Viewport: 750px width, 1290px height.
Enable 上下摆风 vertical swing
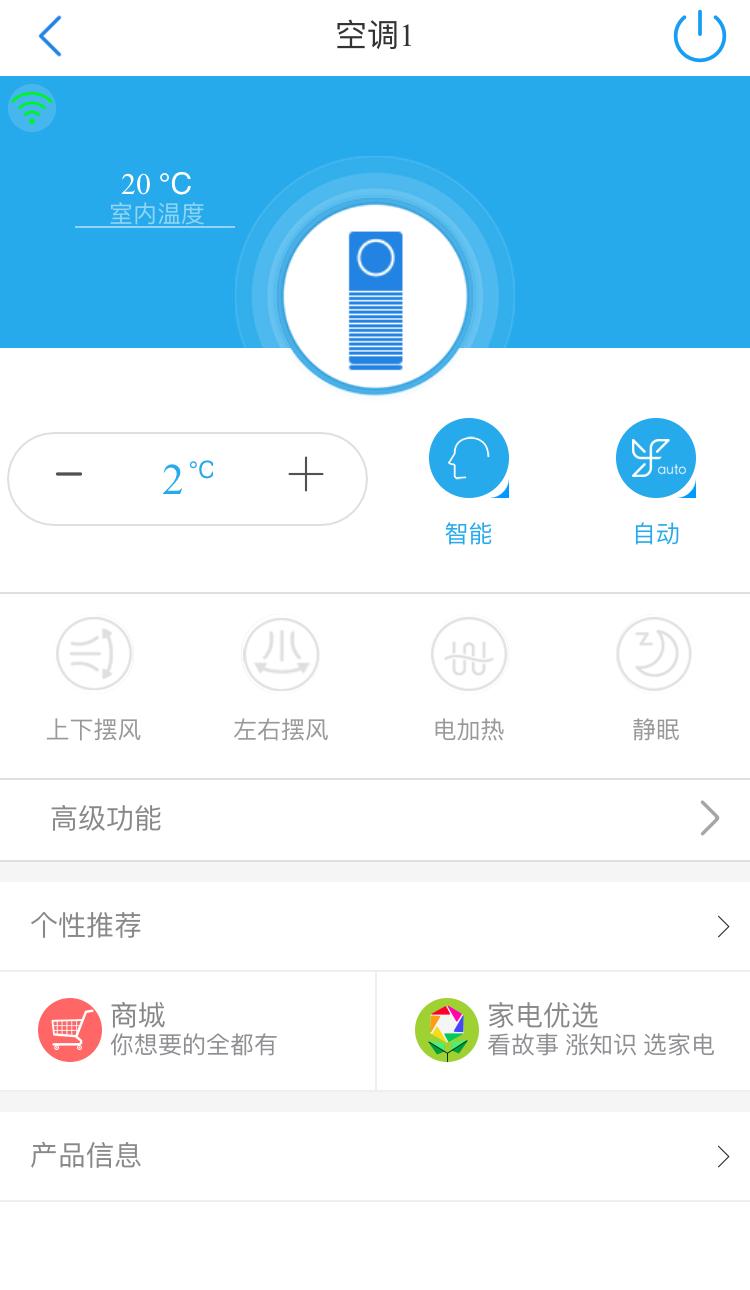93,653
